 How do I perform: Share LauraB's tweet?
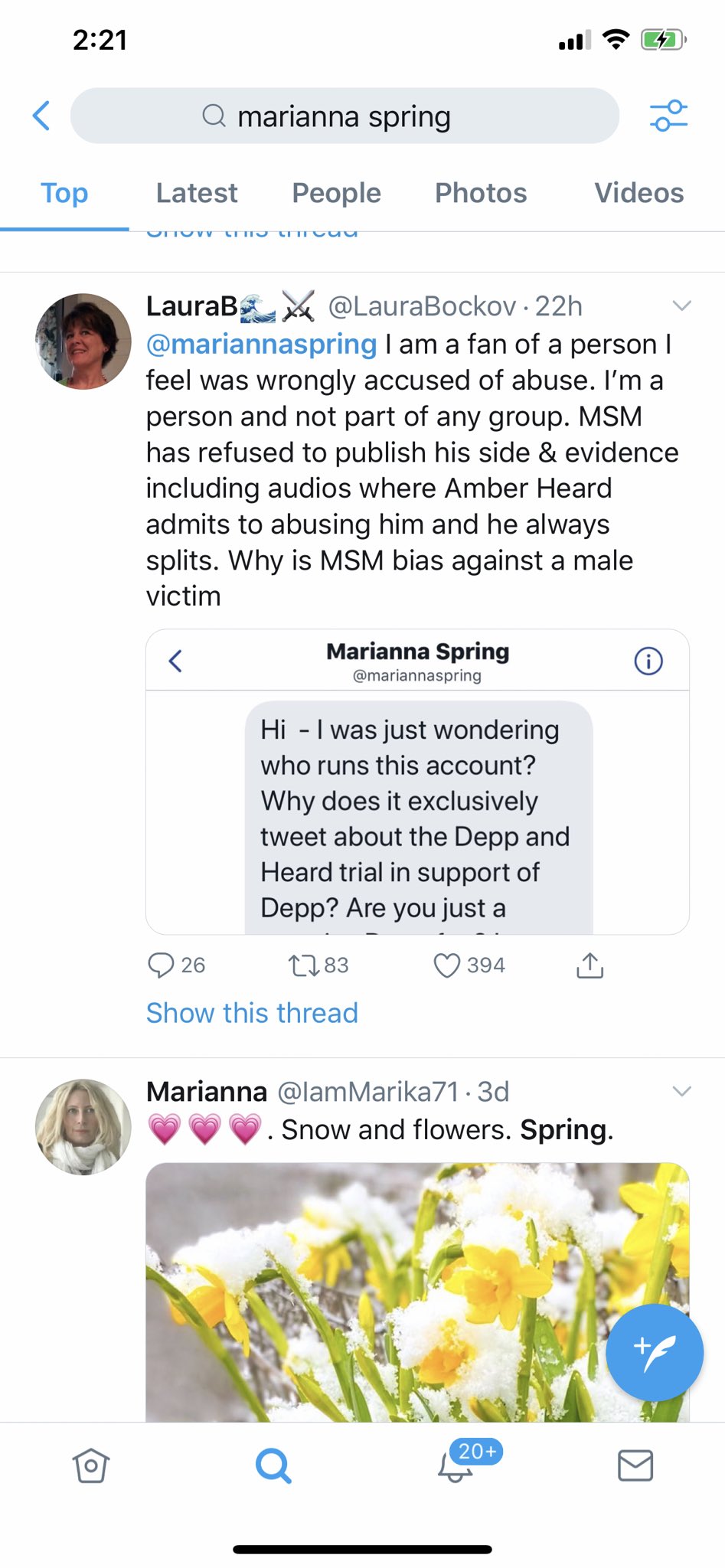coord(589,965)
